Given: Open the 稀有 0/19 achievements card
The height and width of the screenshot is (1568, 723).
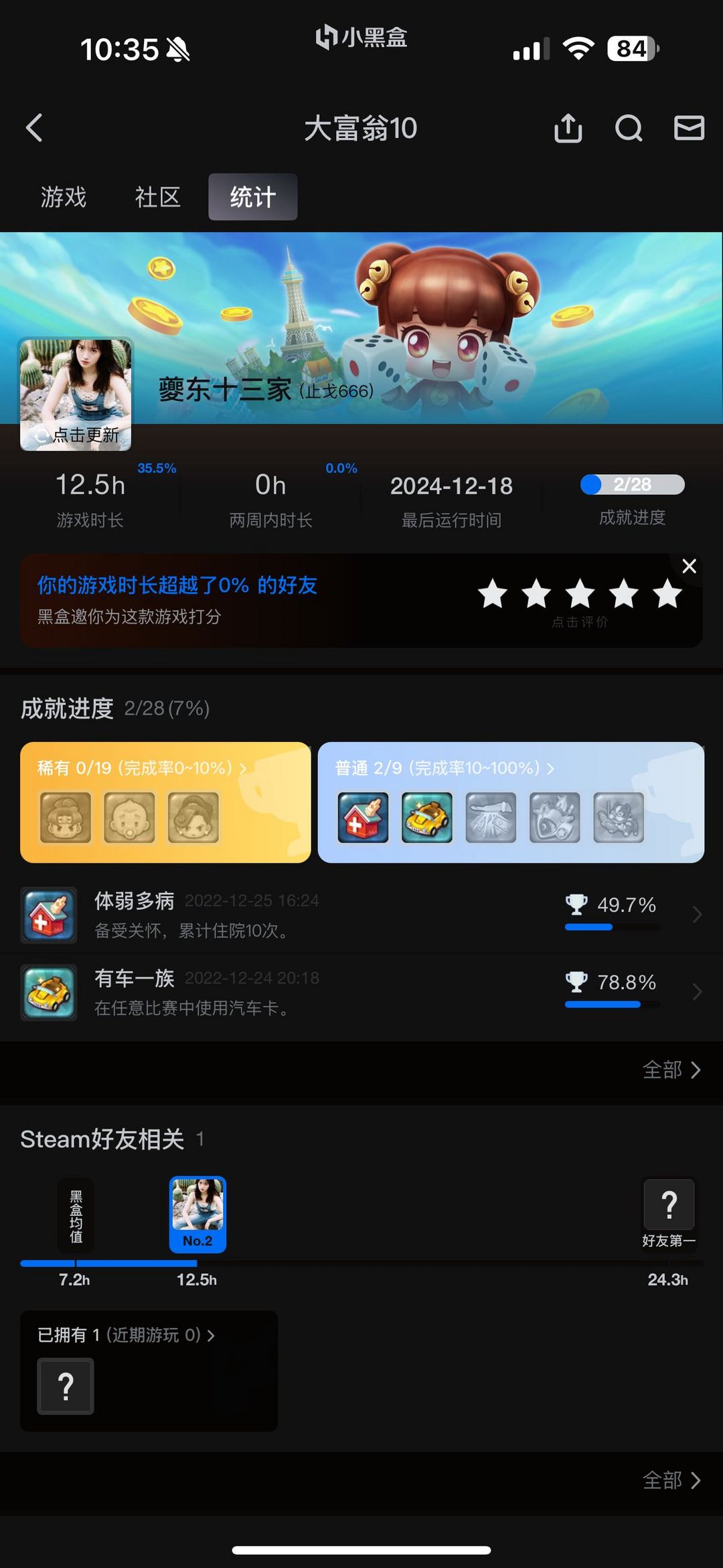Looking at the screenshot, I should 165,802.
